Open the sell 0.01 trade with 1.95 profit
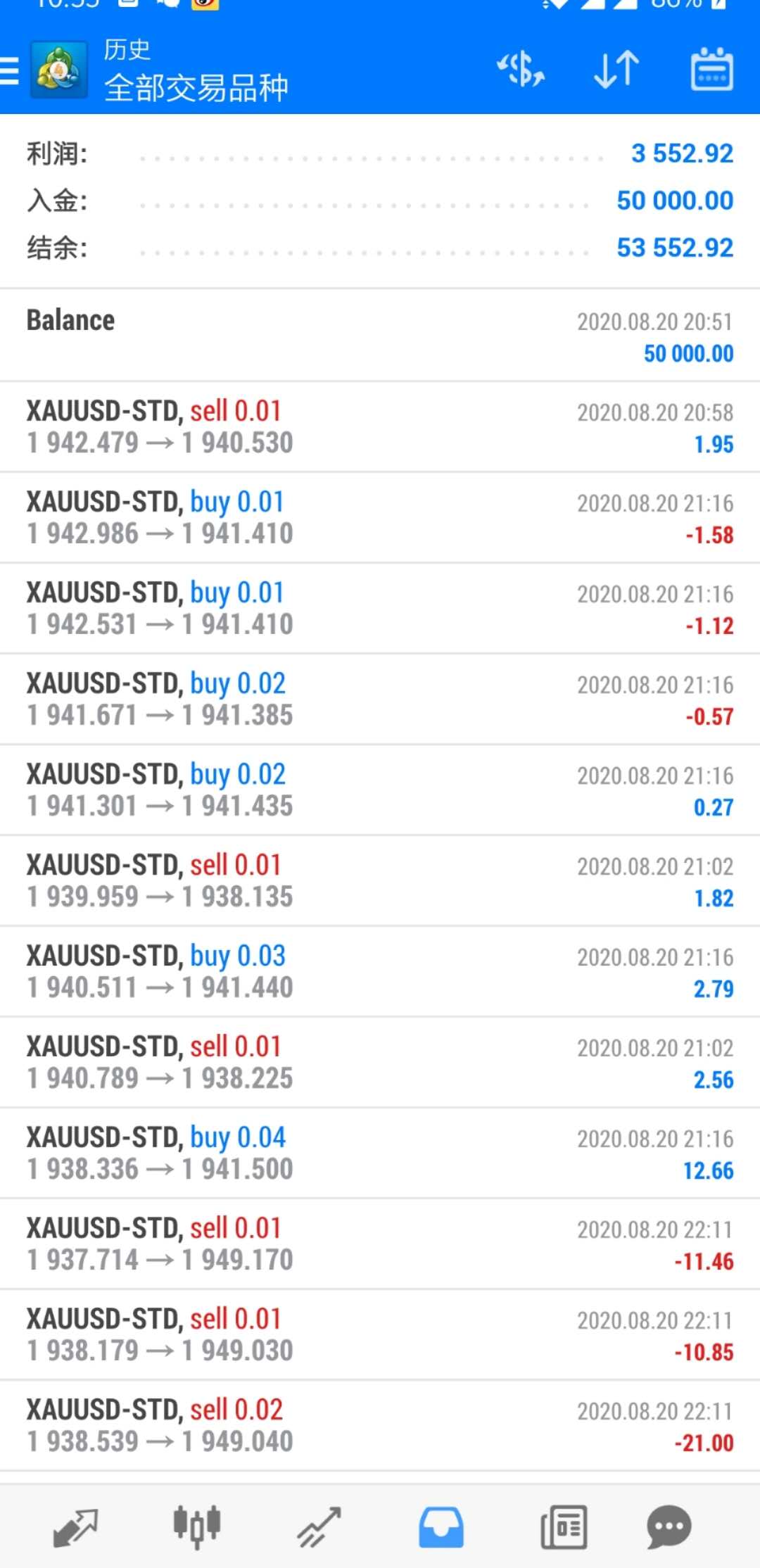 [380, 427]
